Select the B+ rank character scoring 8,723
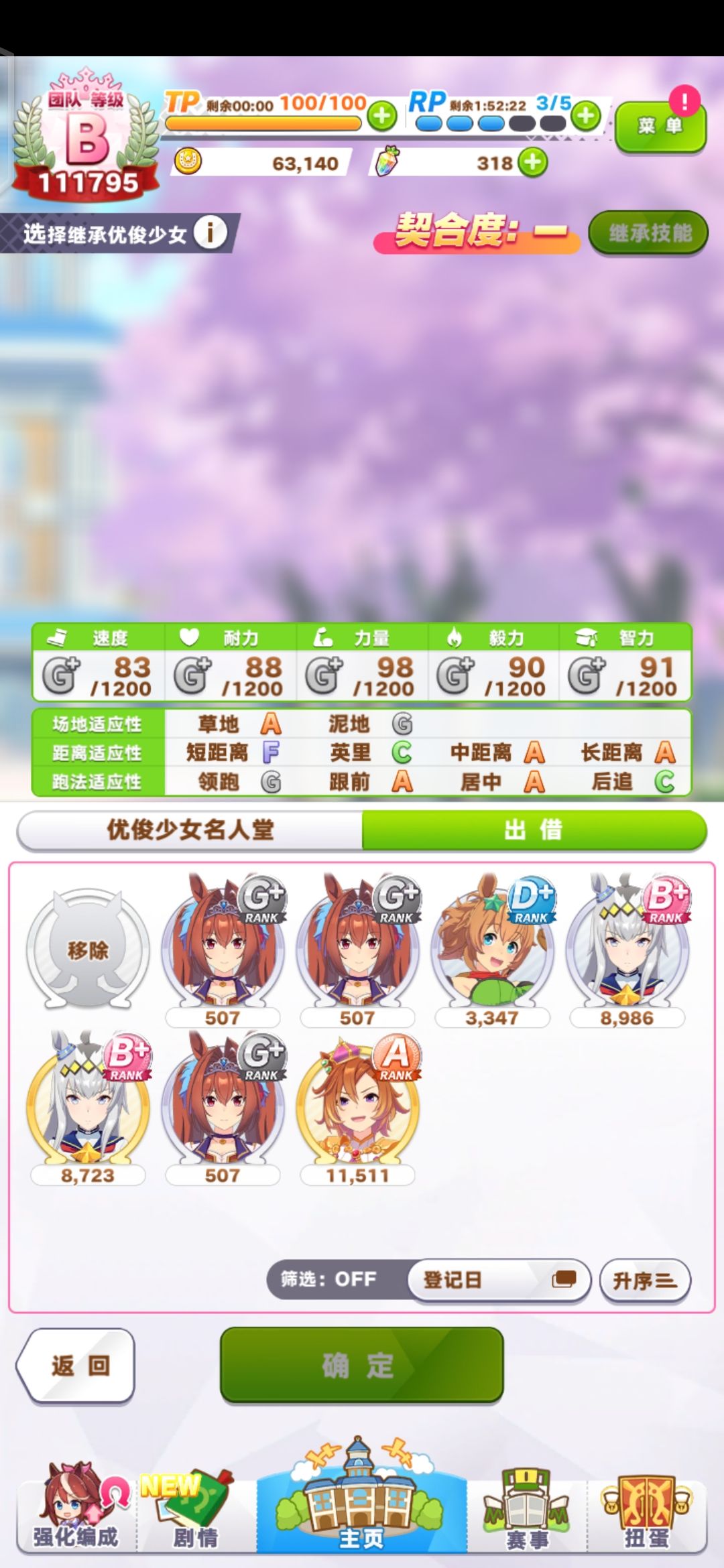This screenshot has height=1568, width=724. click(88, 1108)
